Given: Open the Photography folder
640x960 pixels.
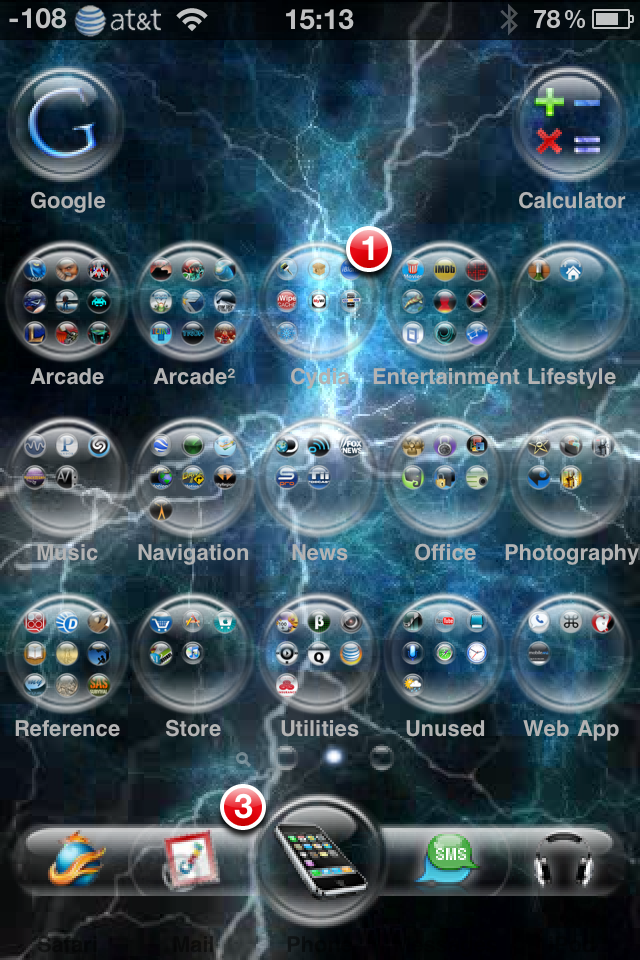Looking at the screenshot, I should click(571, 479).
